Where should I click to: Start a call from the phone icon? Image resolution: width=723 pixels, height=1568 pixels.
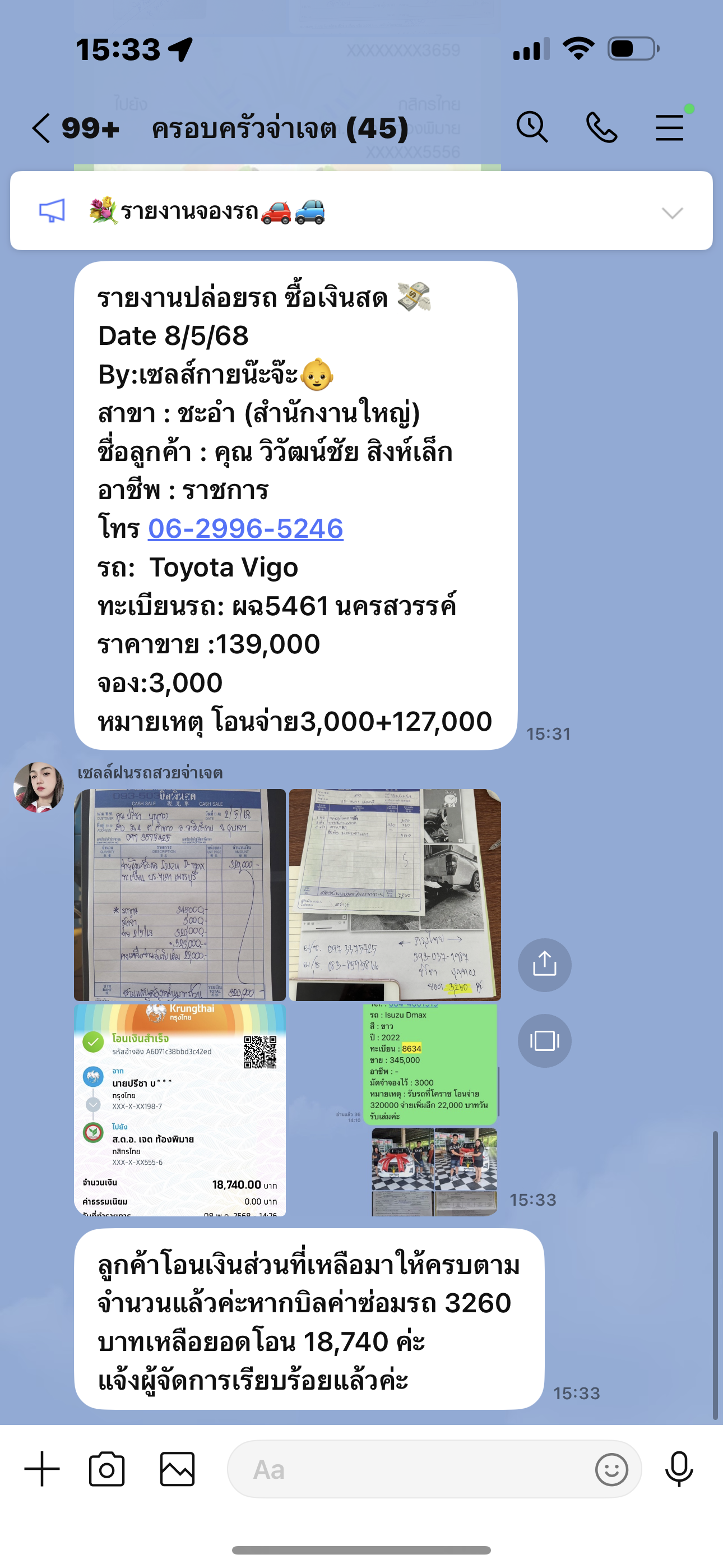[601, 128]
